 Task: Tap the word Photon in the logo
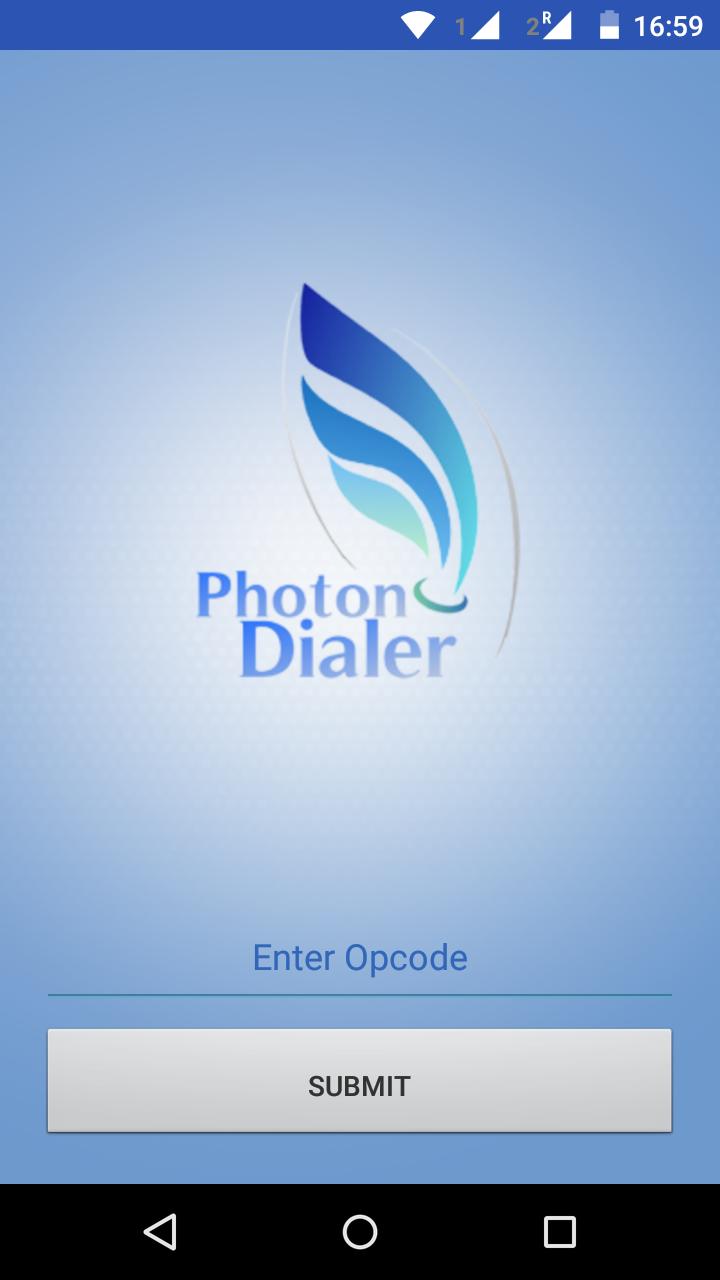300,596
